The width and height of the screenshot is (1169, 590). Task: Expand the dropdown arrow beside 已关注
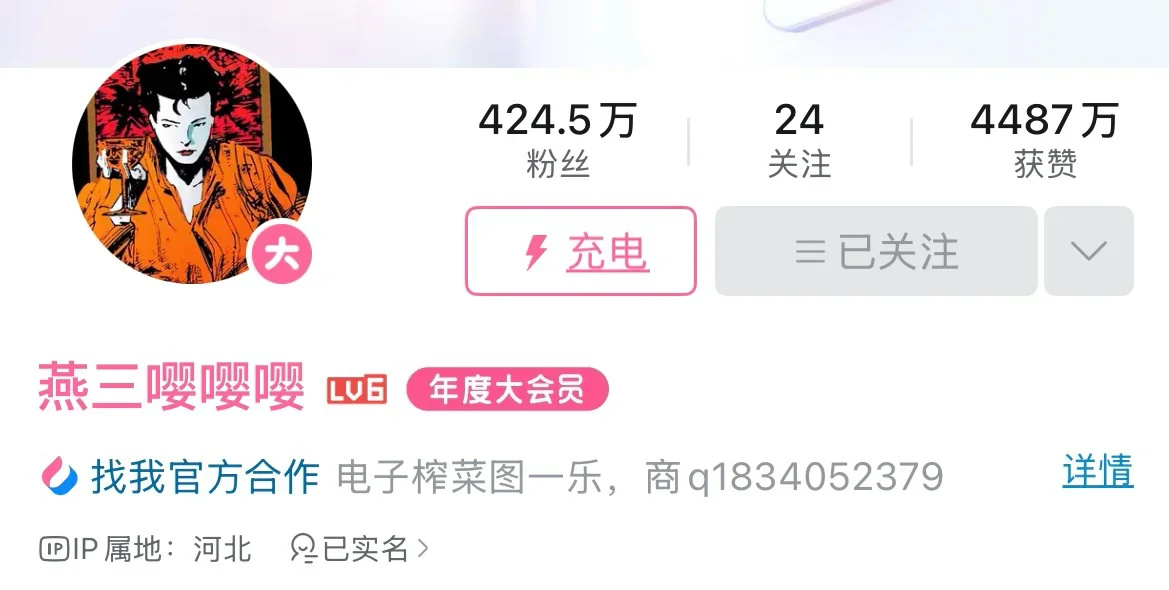[1088, 252]
